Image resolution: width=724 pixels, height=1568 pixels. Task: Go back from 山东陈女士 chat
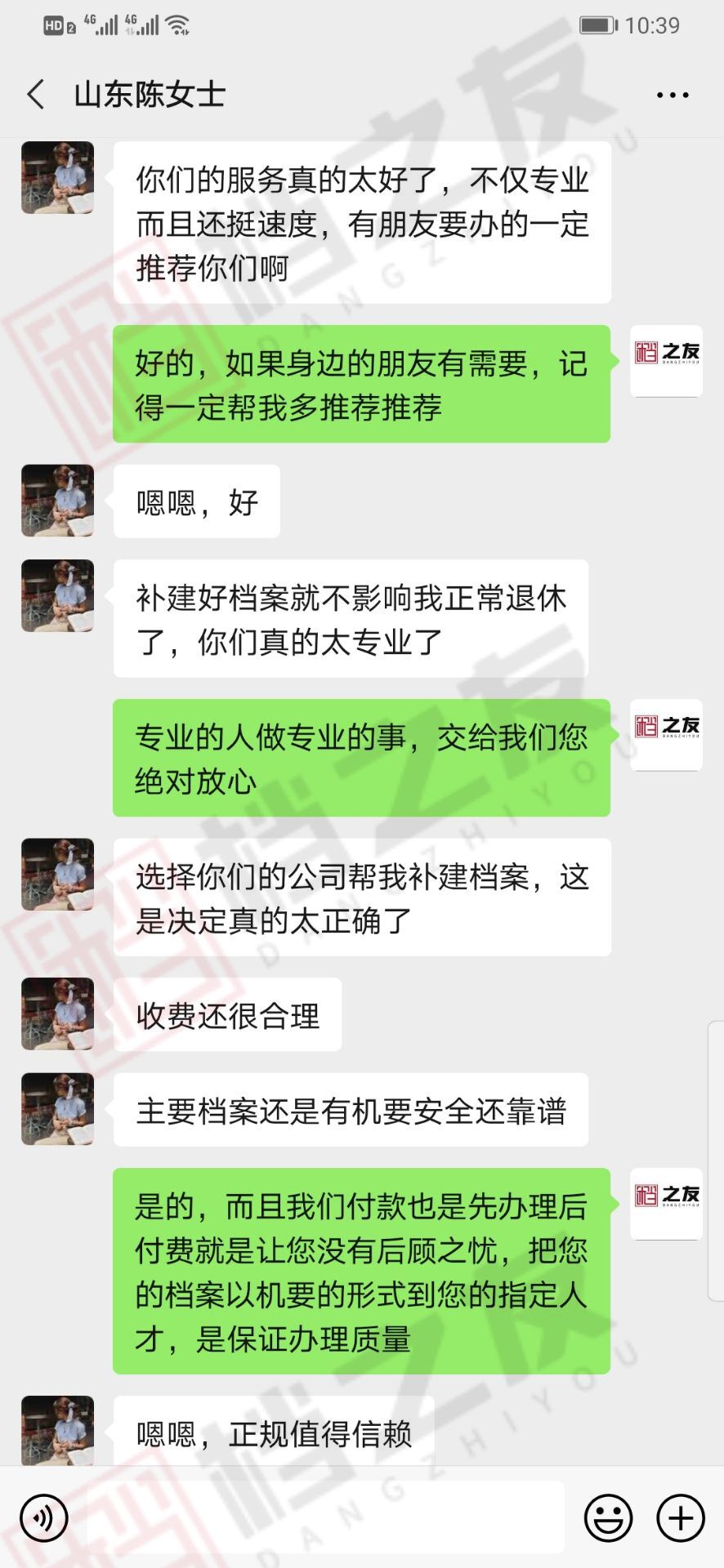[x=36, y=95]
